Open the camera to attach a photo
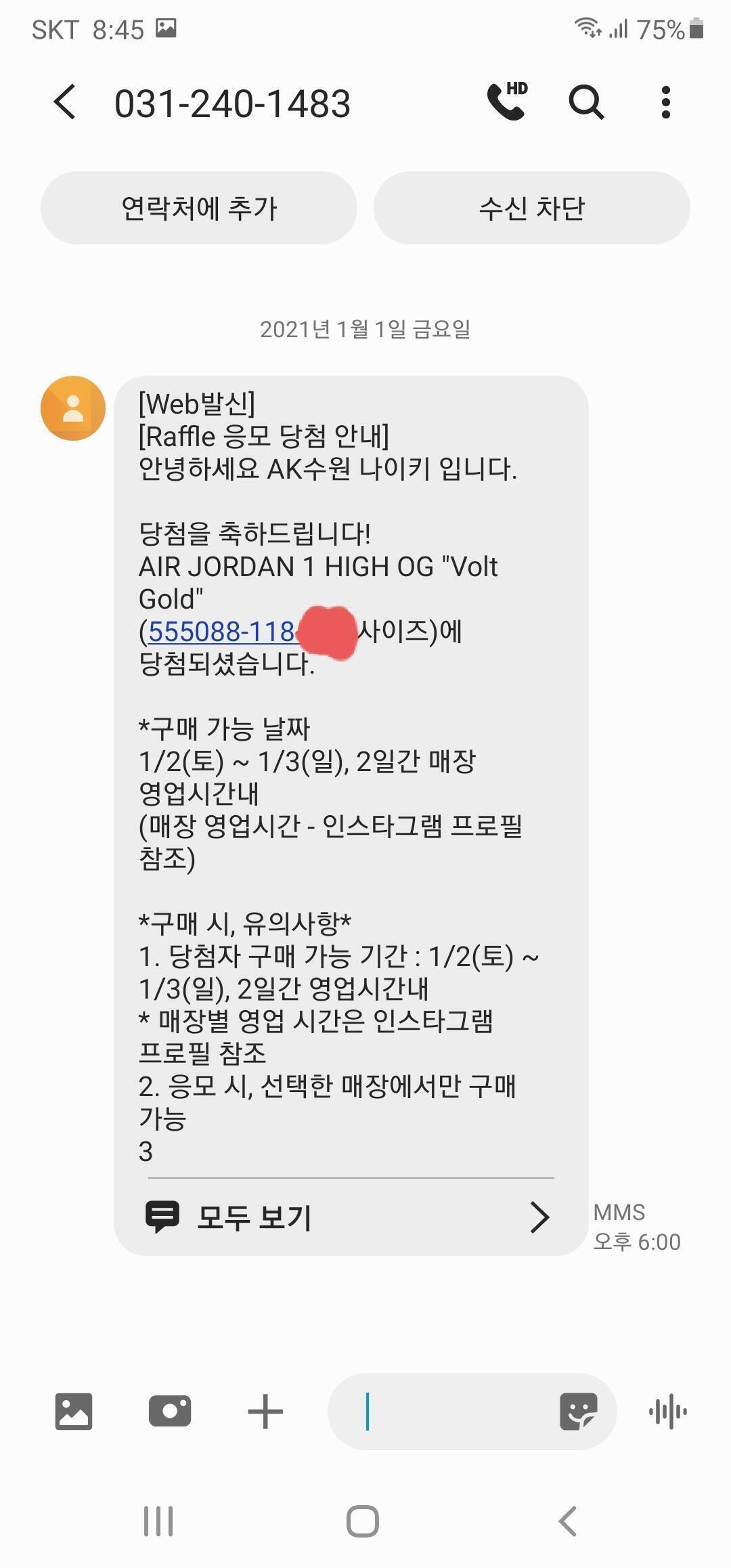This screenshot has width=731, height=1568. coord(170,1412)
